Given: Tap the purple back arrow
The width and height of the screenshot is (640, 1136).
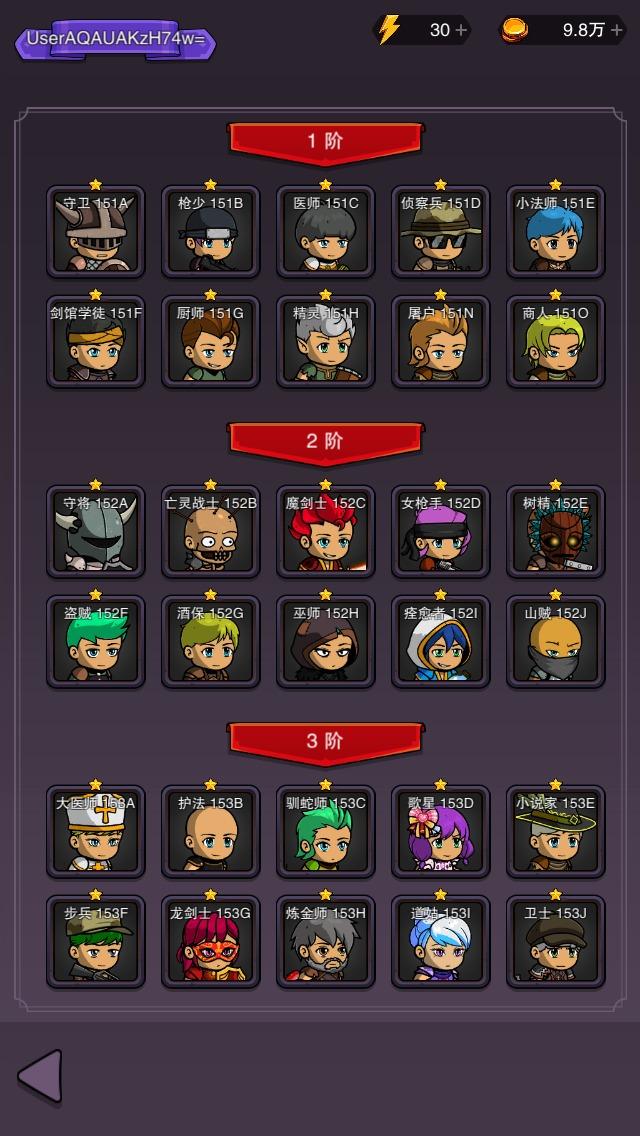Looking at the screenshot, I should 40,1077.
